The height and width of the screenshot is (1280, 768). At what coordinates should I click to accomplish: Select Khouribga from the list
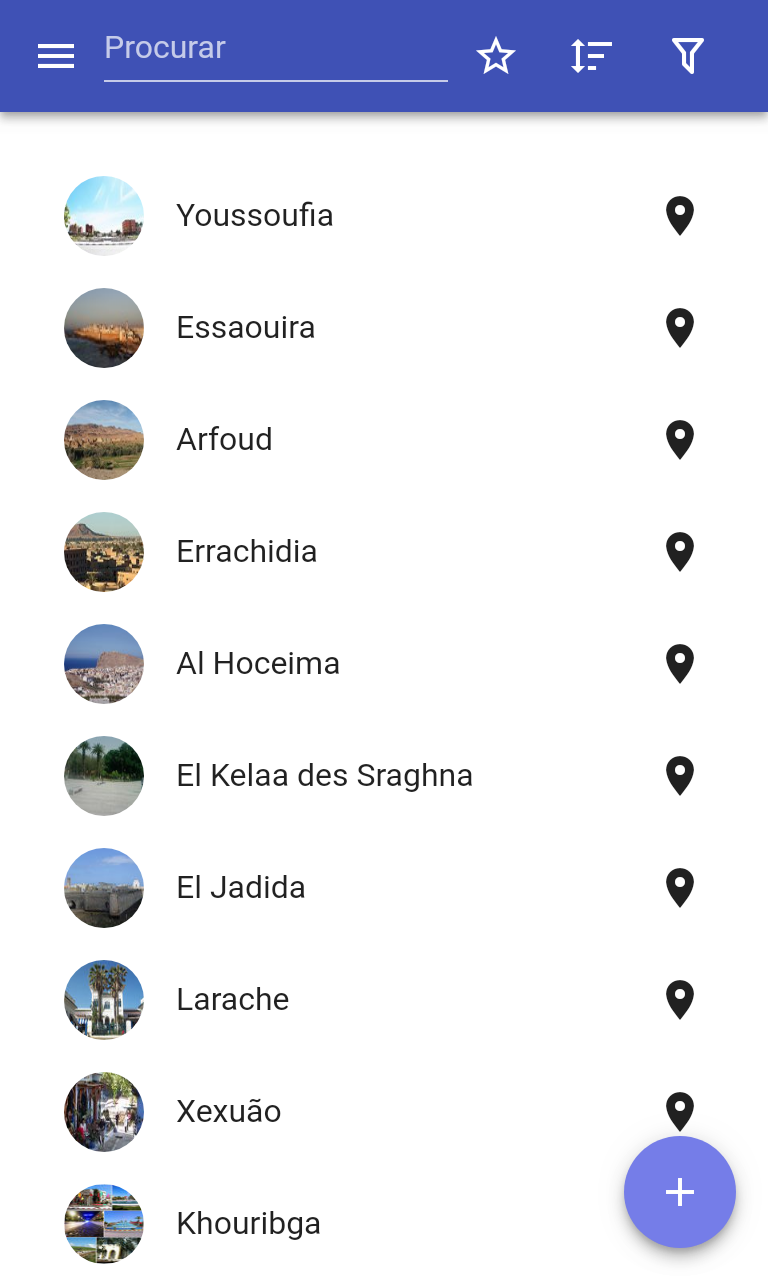point(248,1224)
